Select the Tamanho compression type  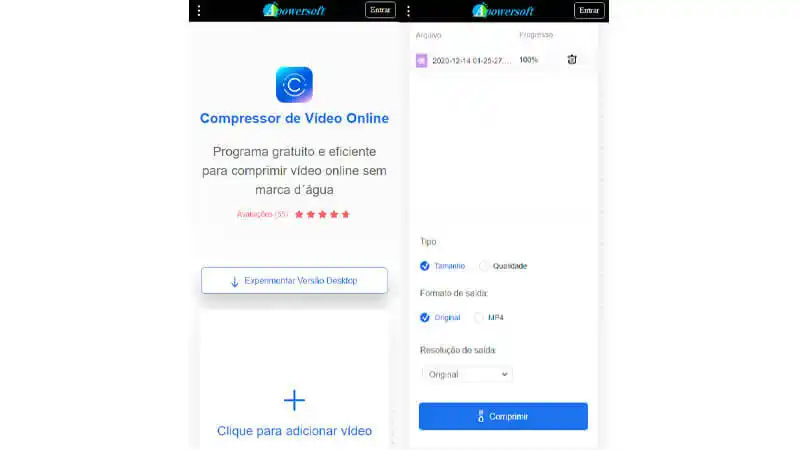[426, 266]
